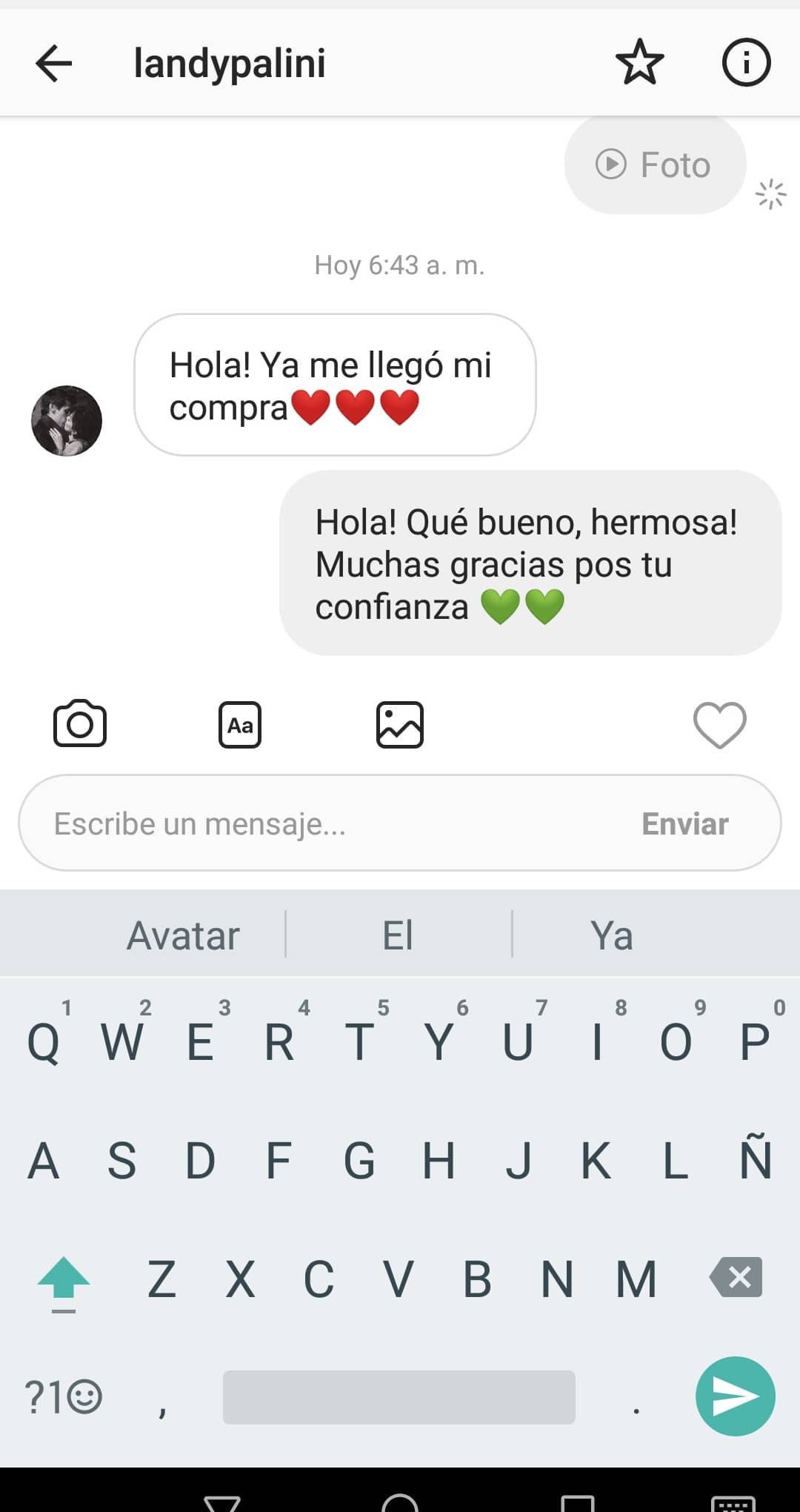Viewport: 800px width, 1512px height.
Task: Select the Ya keyboard suggestion
Action: (611, 935)
